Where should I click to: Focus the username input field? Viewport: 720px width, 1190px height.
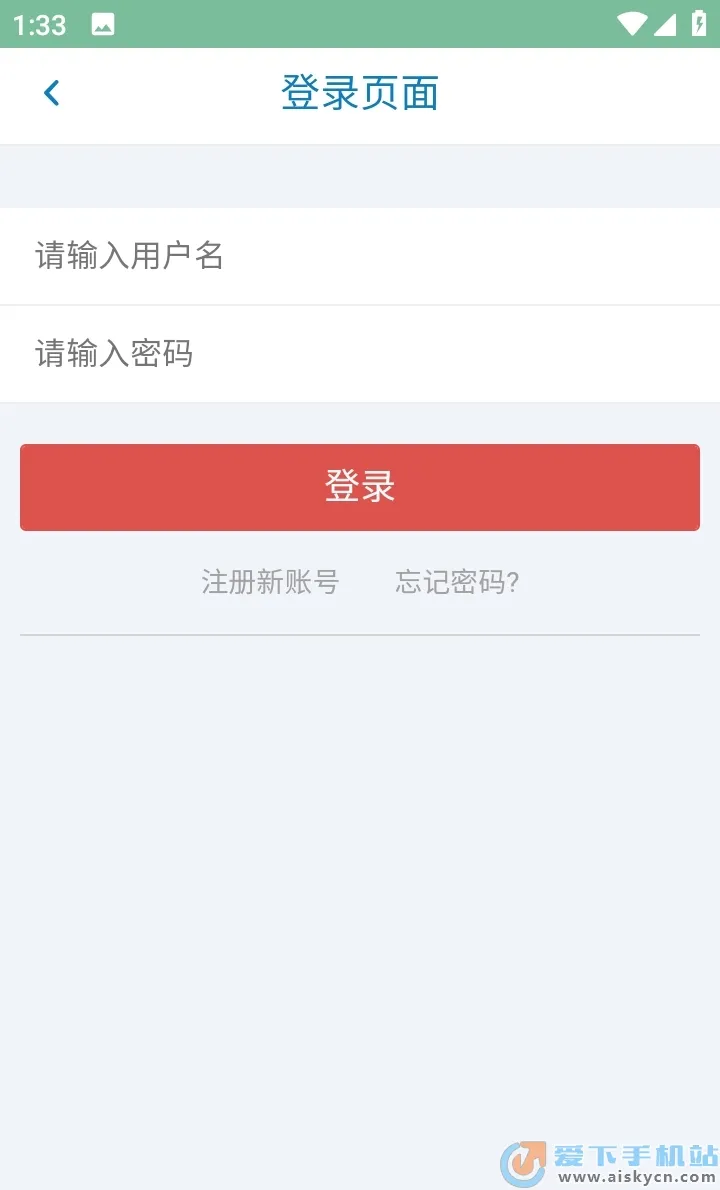point(360,256)
